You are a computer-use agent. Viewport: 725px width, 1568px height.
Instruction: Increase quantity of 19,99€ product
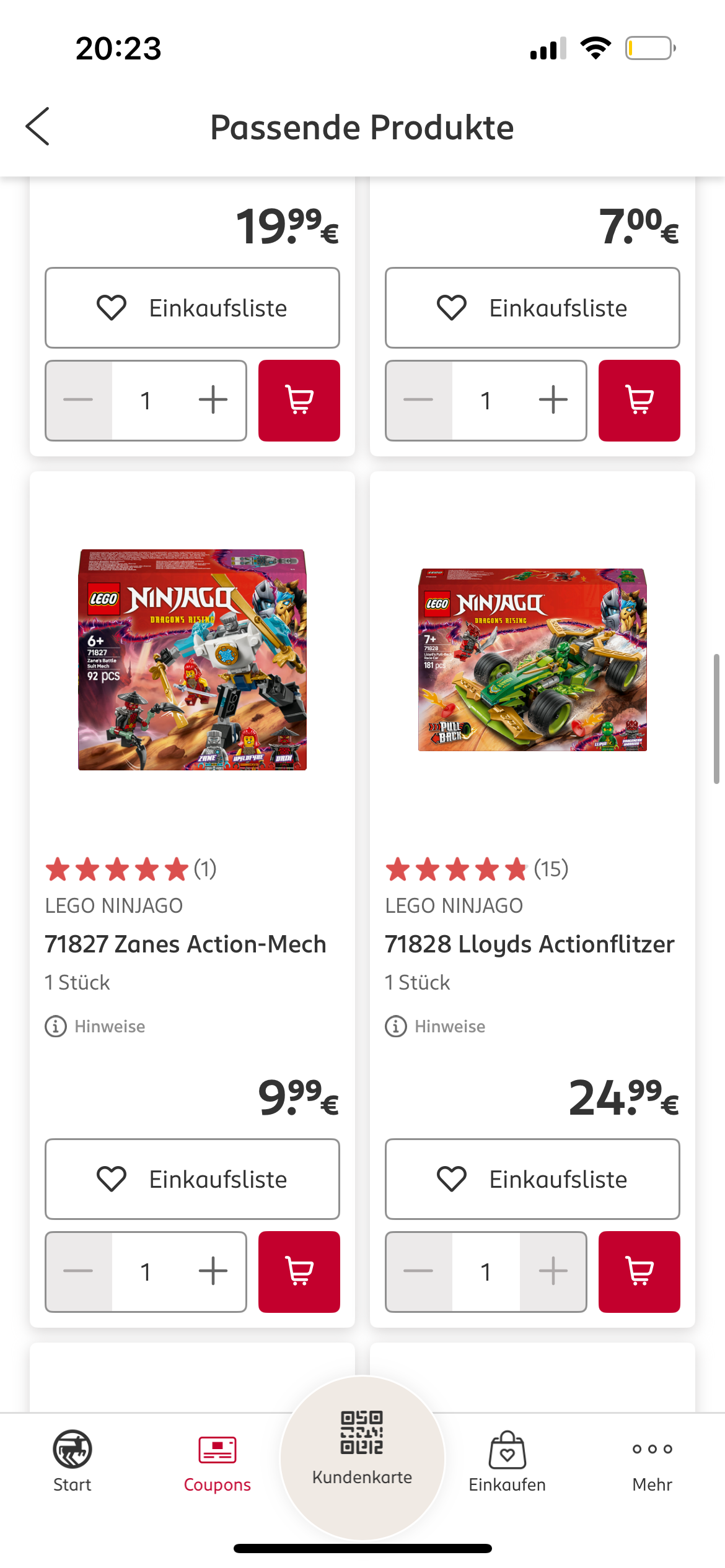coord(213,400)
